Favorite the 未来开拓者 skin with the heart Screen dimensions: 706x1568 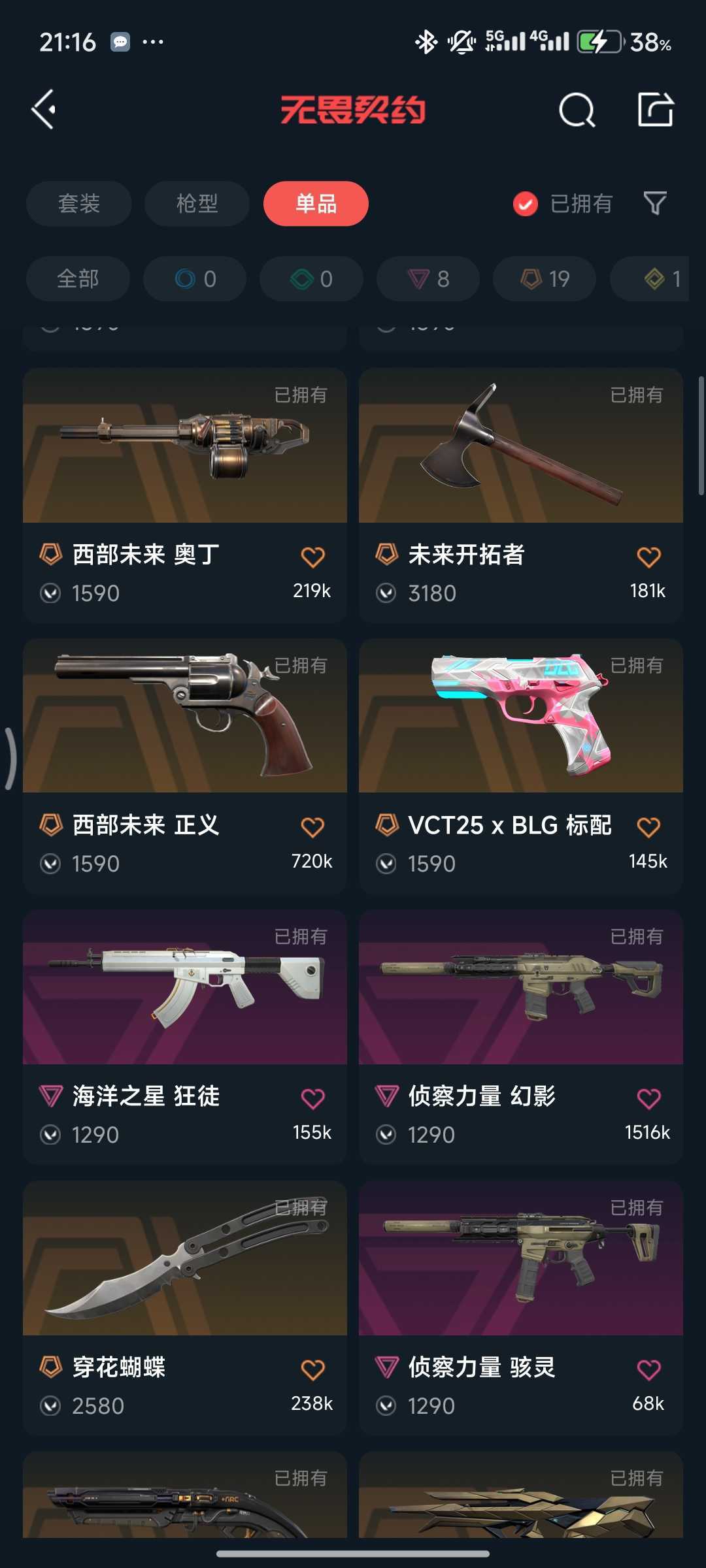coord(648,557)
